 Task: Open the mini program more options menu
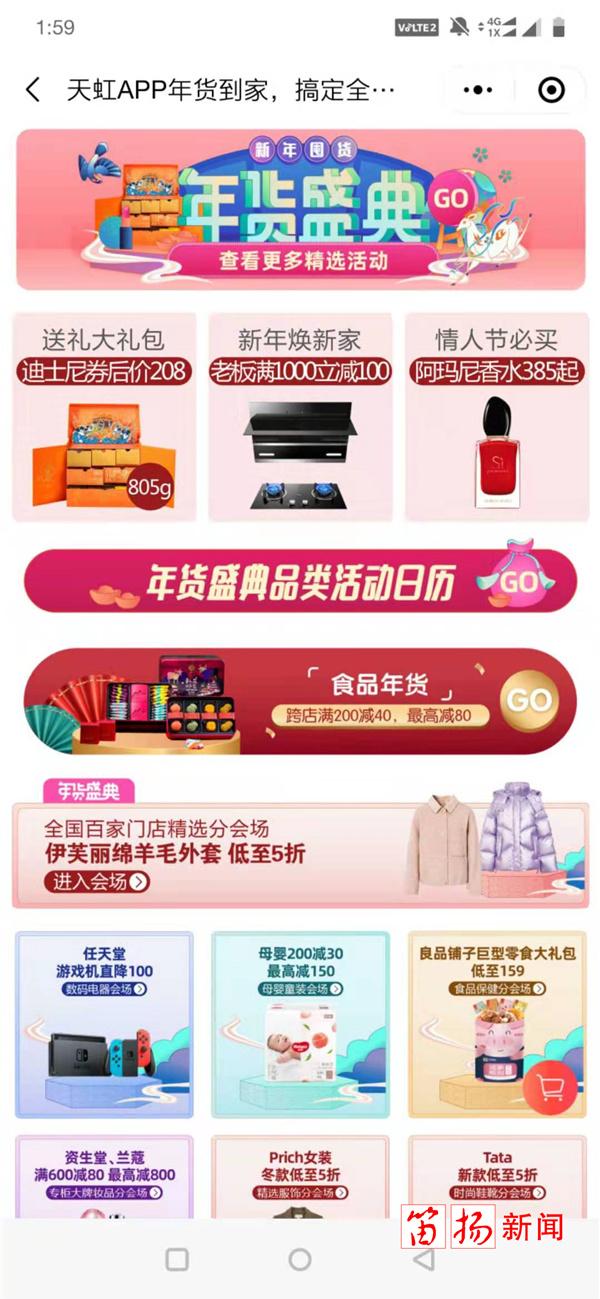click(477, 90)
